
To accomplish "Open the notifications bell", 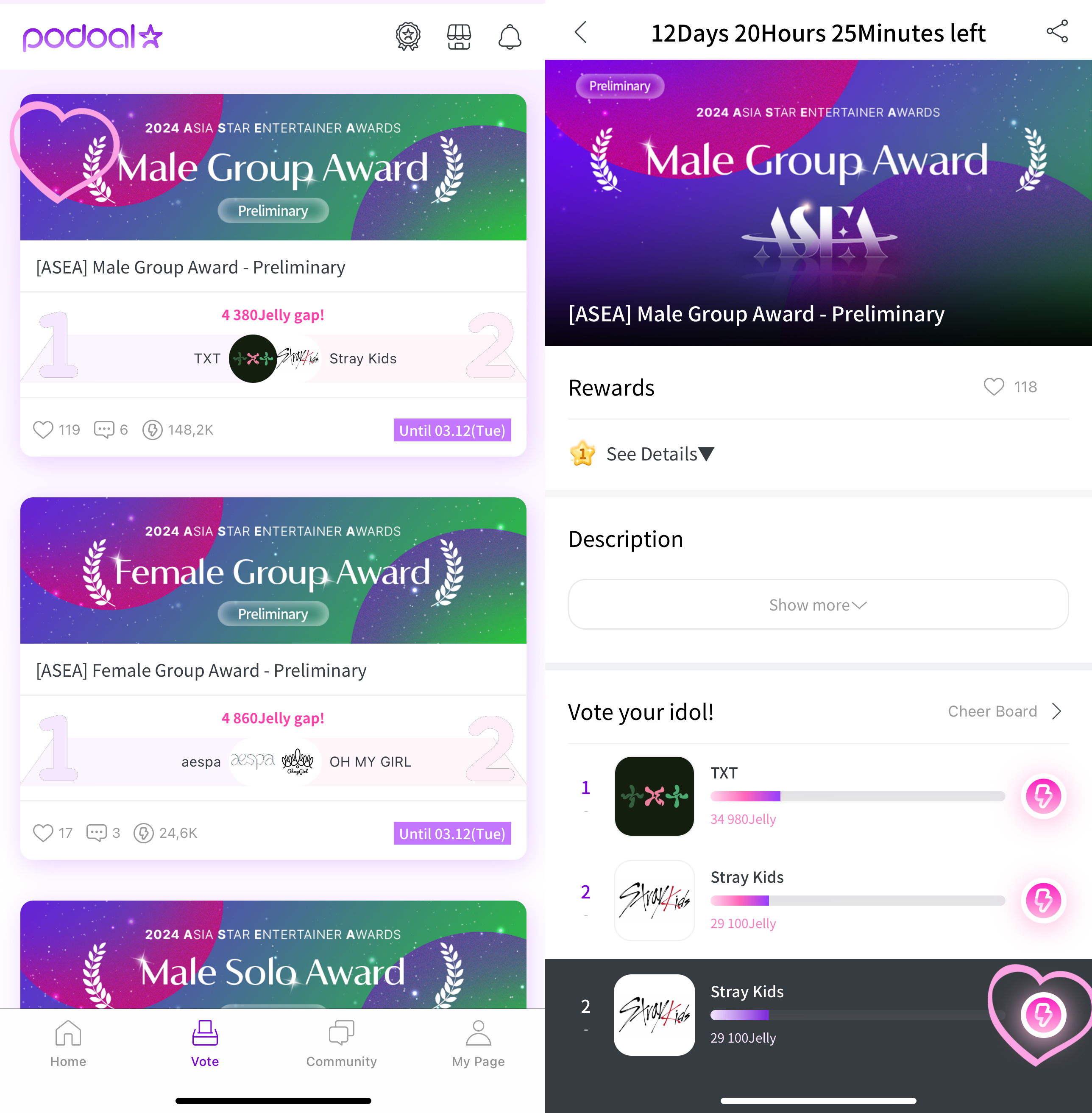I will [509, 37].
